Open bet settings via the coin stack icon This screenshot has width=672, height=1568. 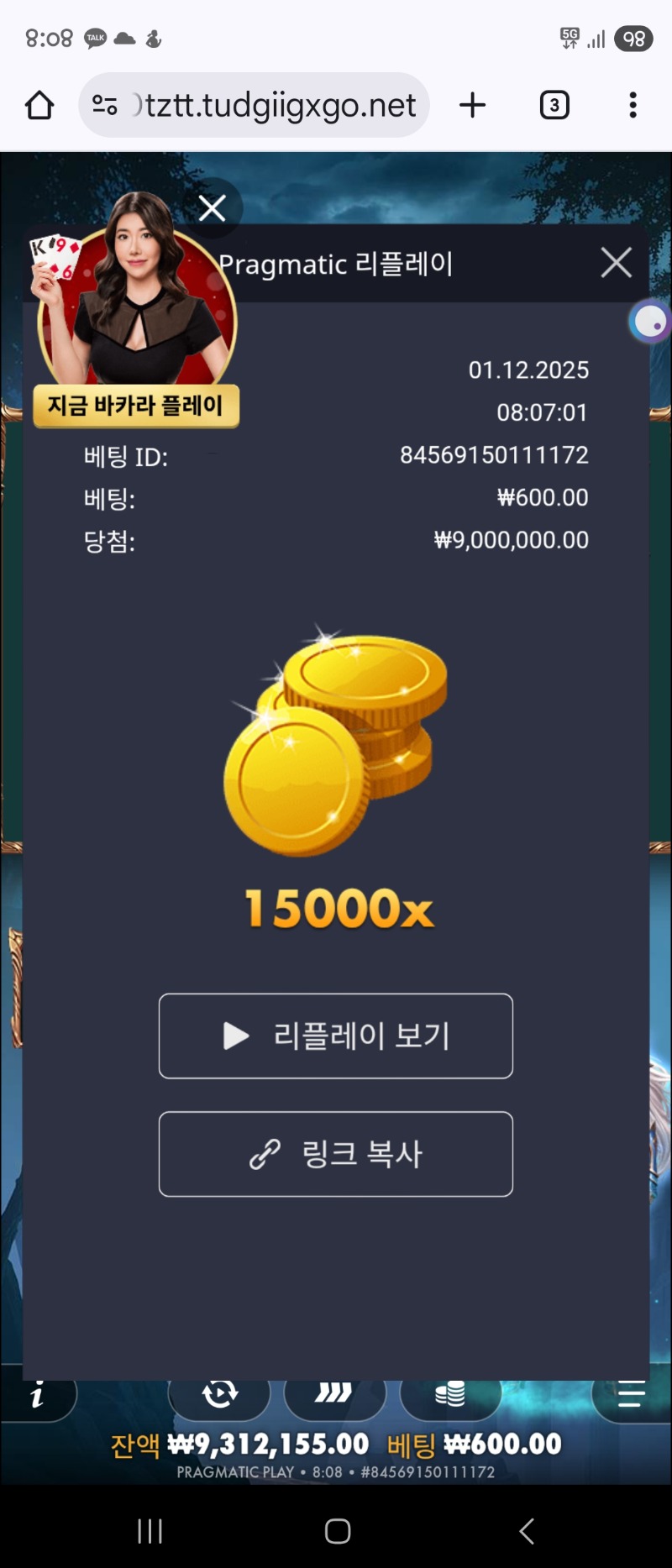click(x=450, y=1394)
